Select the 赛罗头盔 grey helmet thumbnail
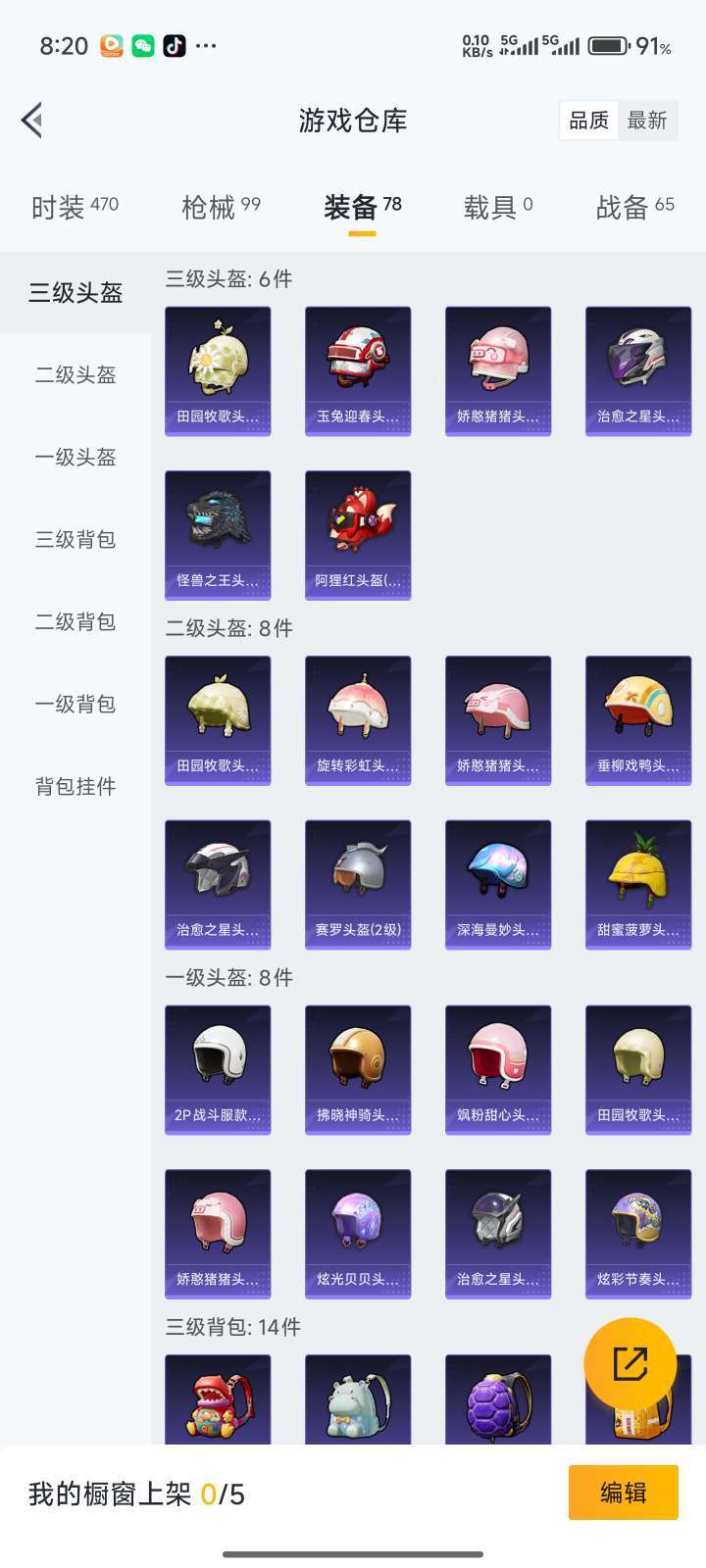The image size is (706, 1568). [357, 883]
